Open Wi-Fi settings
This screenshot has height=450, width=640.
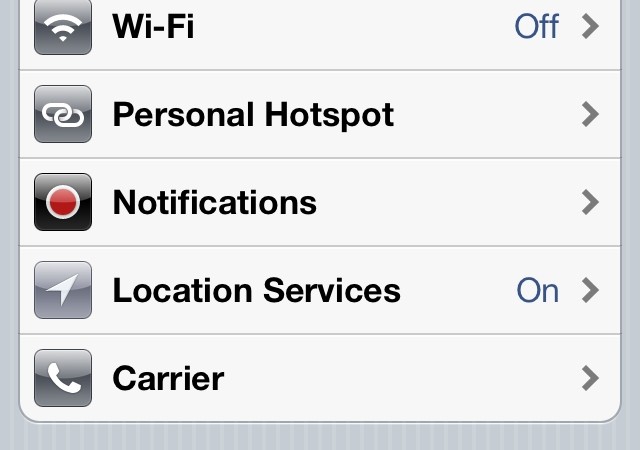[320, 28]
